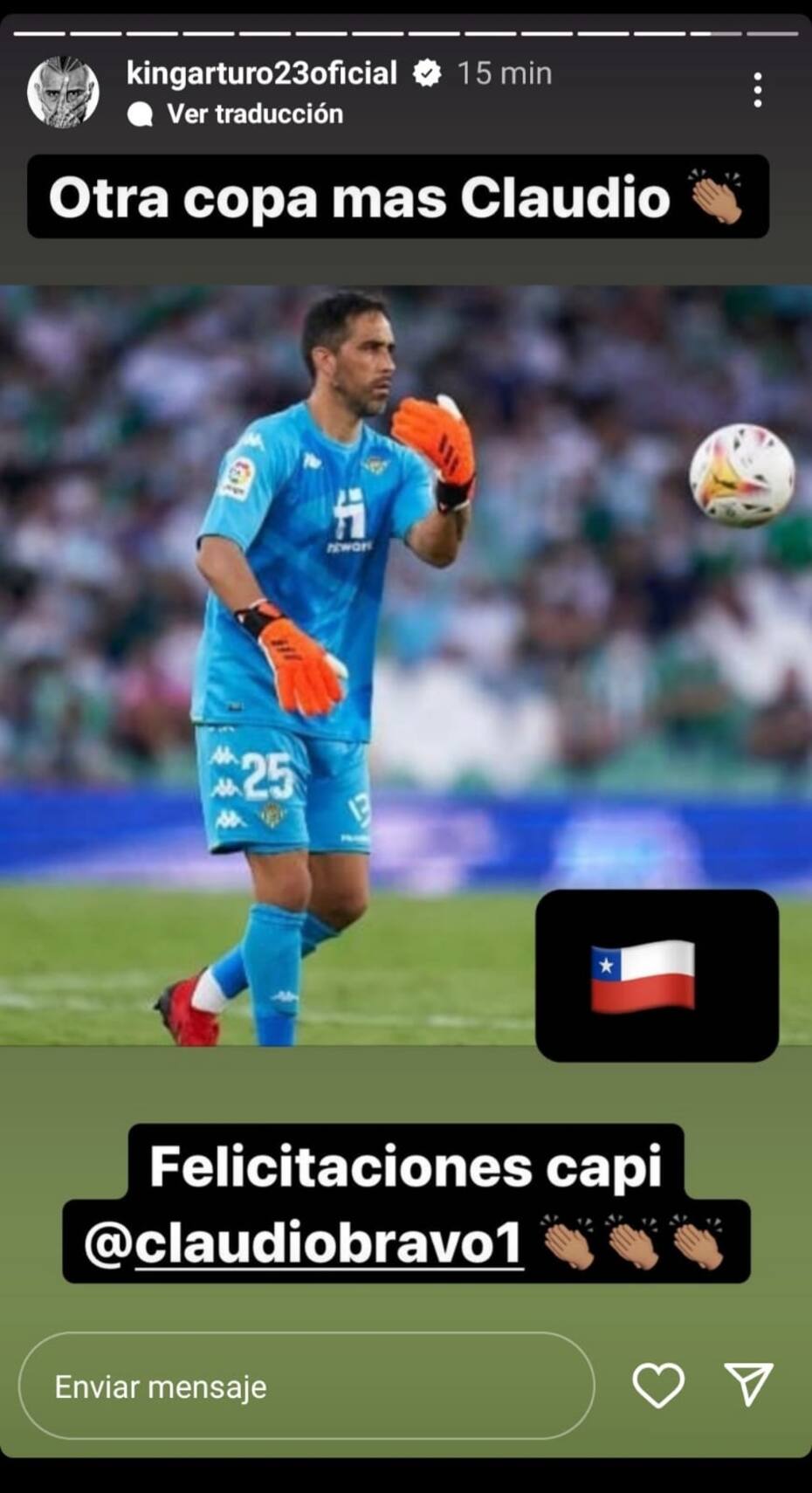The width and height of the screenshot is (812, 1493).
Task: Share the story with the paper plane
Action: click(748, 1384)
